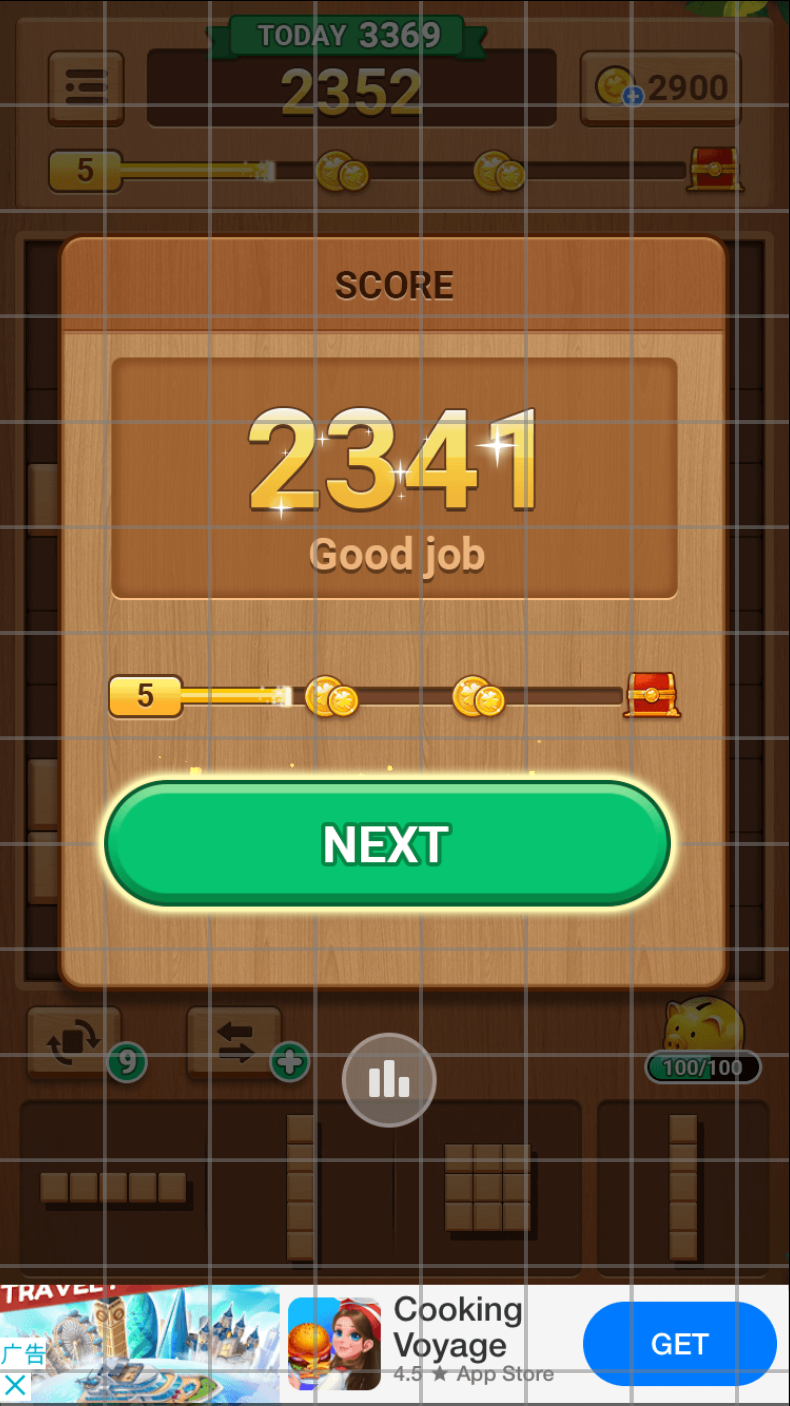Viewport: 790px width, 1406px height.
Task: Open the statistics bar chart button
Action: click(x=389, y=1080)
